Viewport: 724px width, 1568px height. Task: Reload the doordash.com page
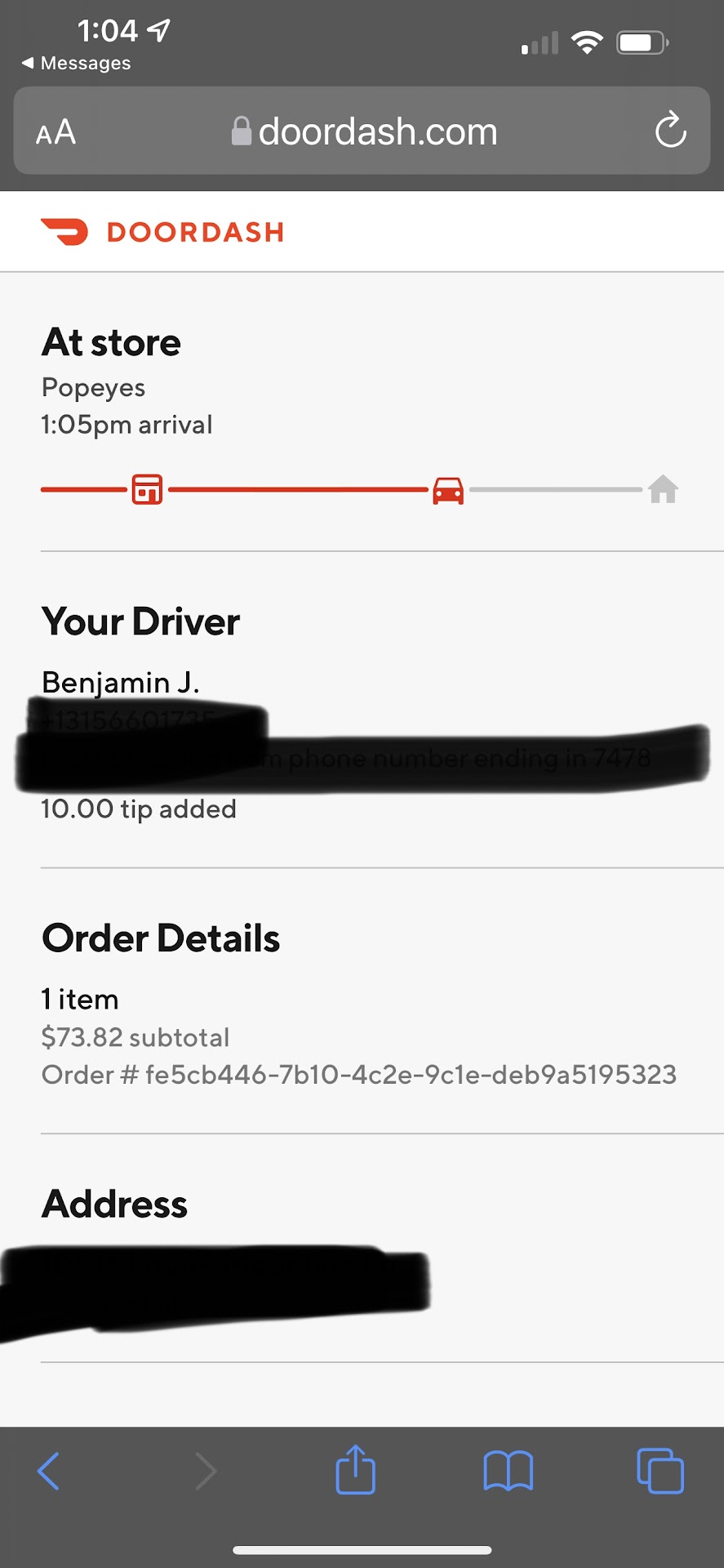point(670,130)
